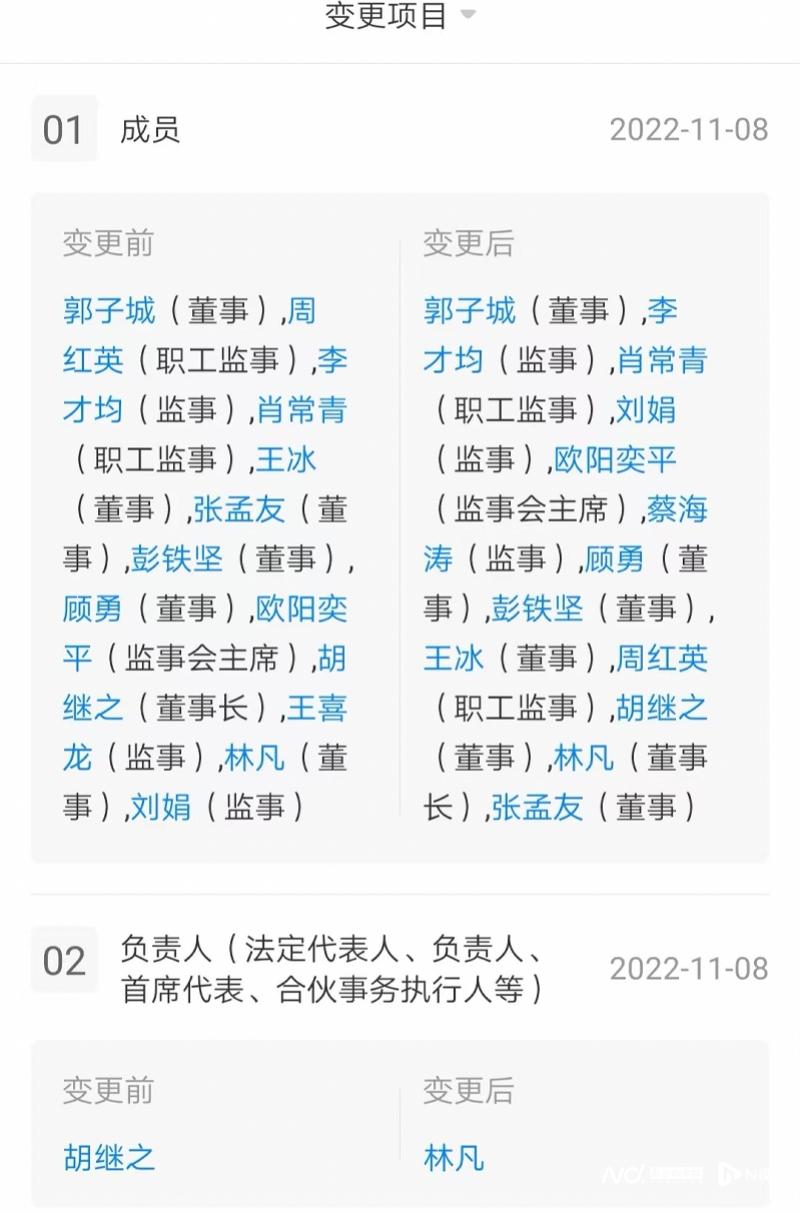Open 郭子城 in the 成员 变更后 list

click(x=469, y=311)
